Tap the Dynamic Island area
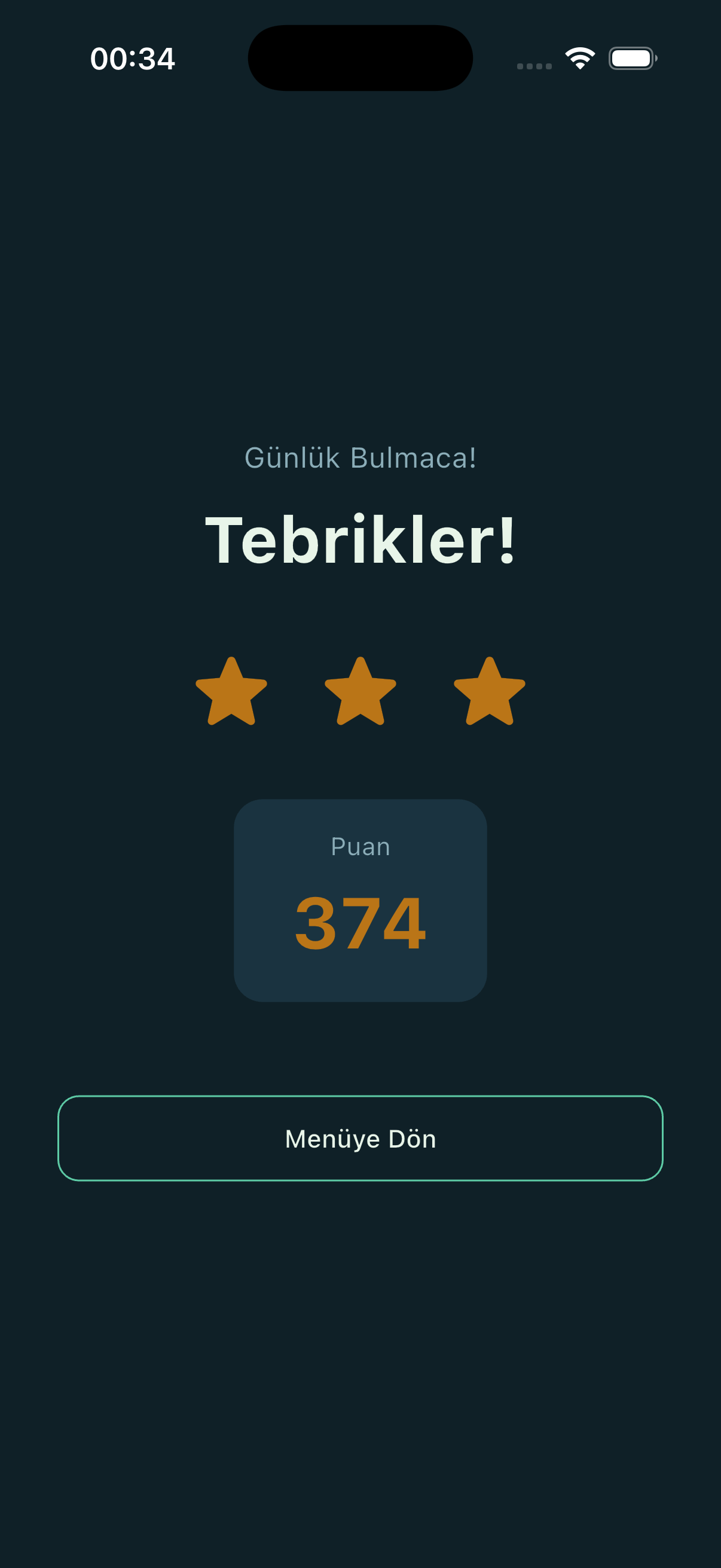This screenshot has width=721, height=1568. (360, 57)
